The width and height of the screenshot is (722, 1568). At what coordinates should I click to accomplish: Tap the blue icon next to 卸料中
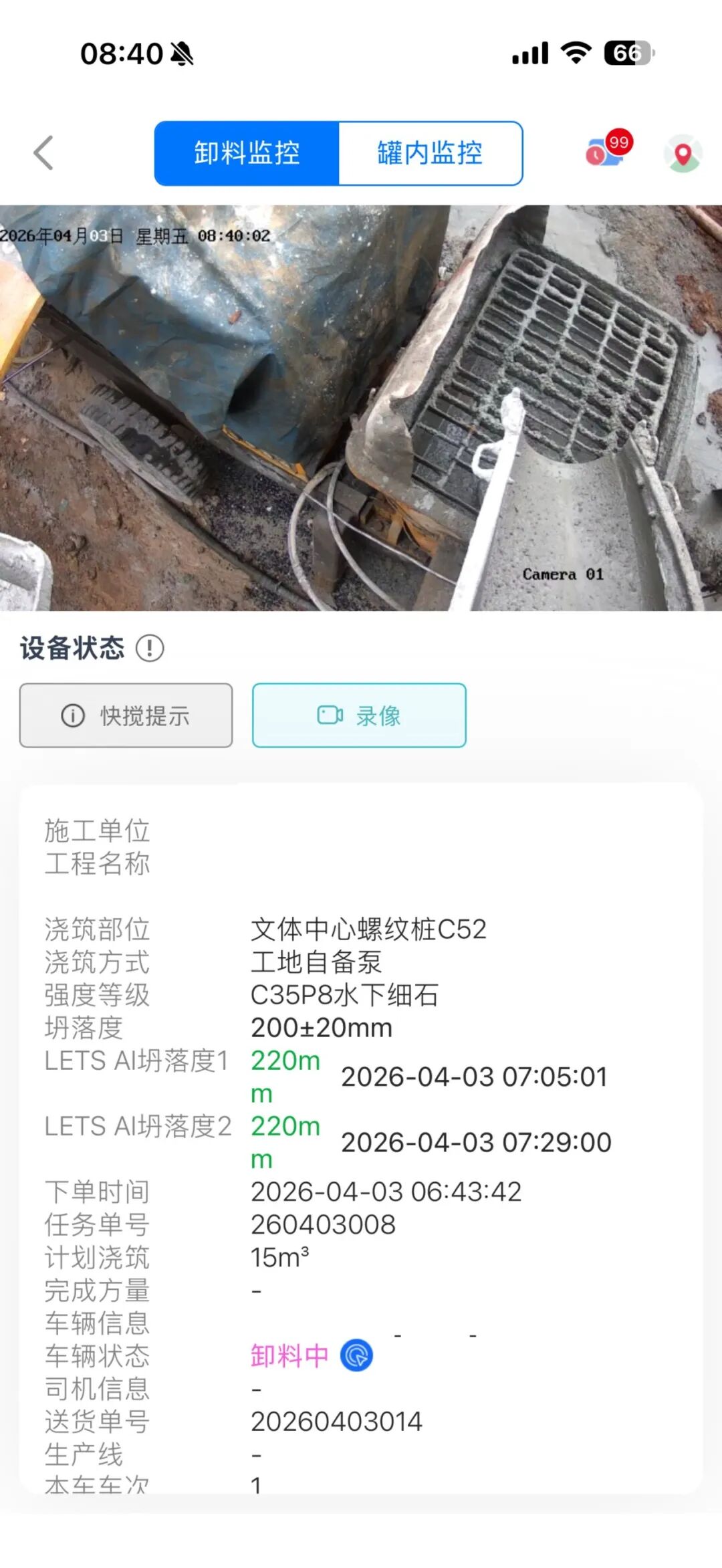coord(356,1355)
